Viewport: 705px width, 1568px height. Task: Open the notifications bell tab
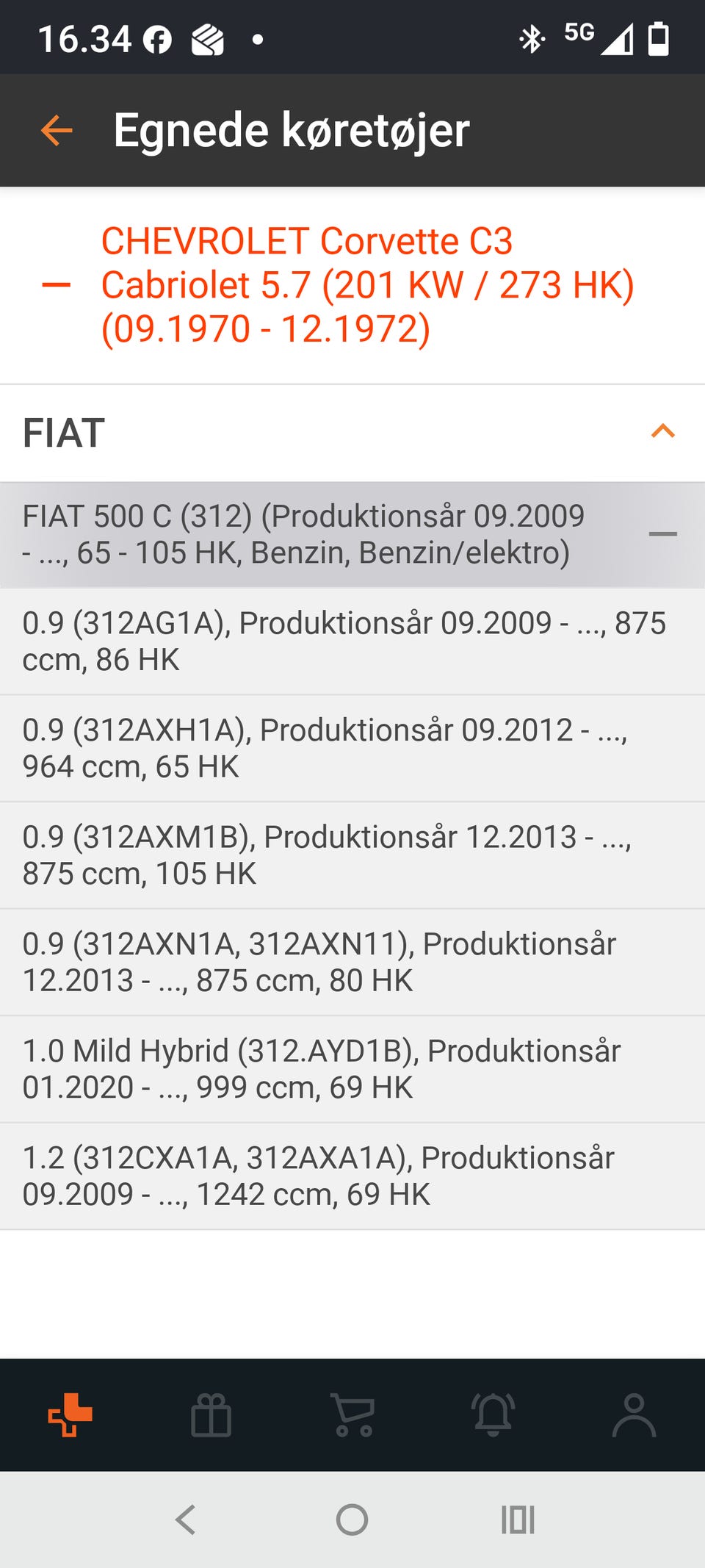coord(493,1414)
